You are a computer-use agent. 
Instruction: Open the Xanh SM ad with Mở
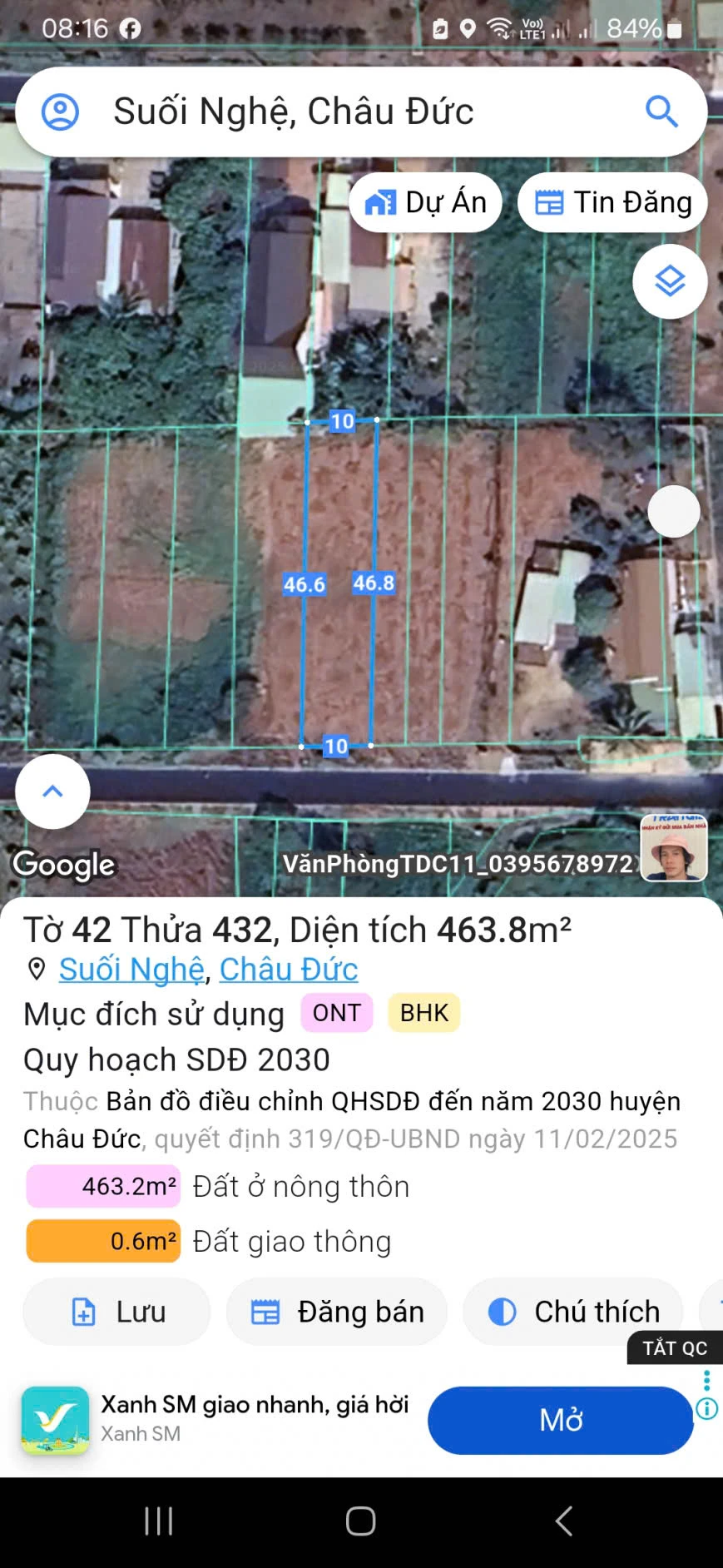560,1420
